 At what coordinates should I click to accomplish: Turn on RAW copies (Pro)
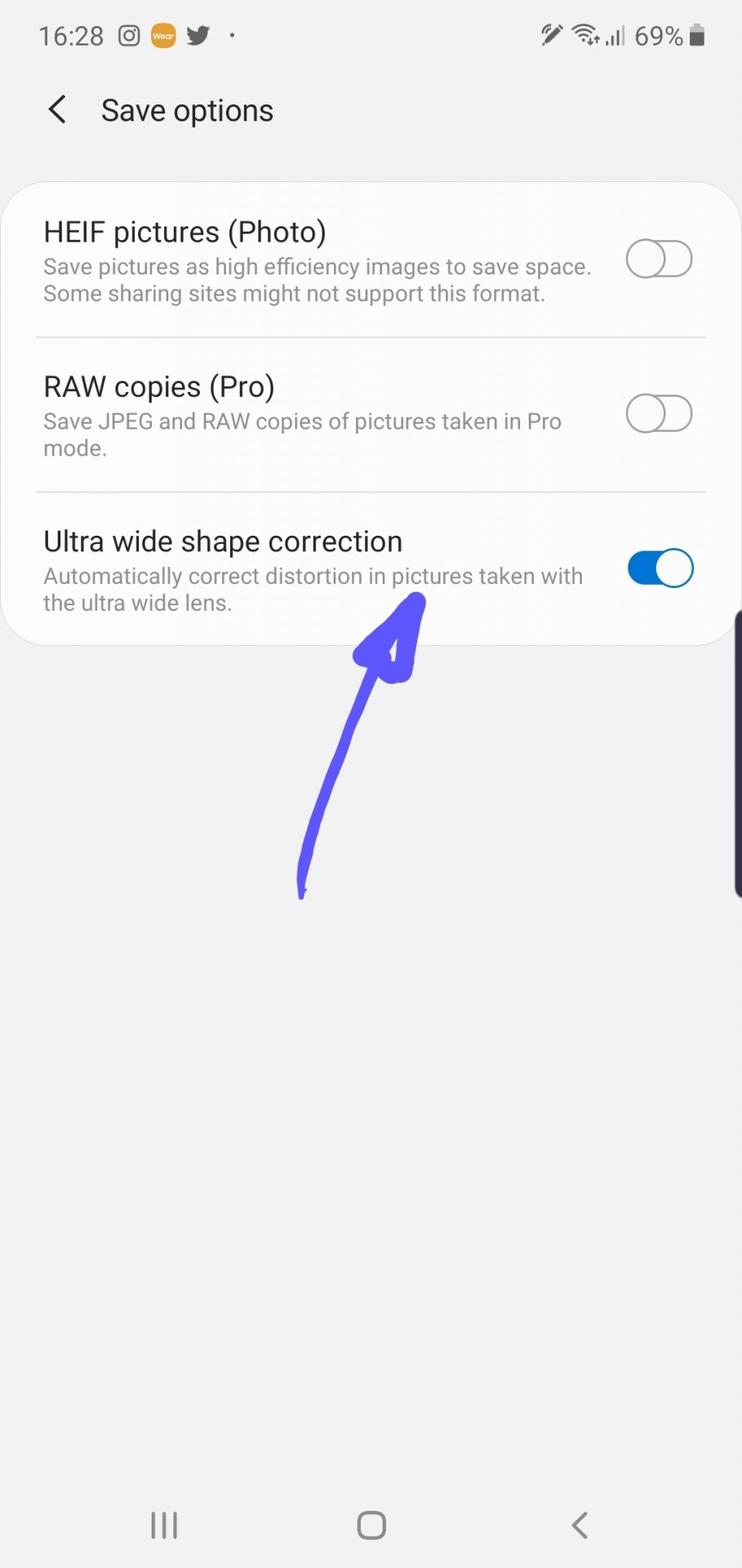pyautogui.click(x=659, y=414)
